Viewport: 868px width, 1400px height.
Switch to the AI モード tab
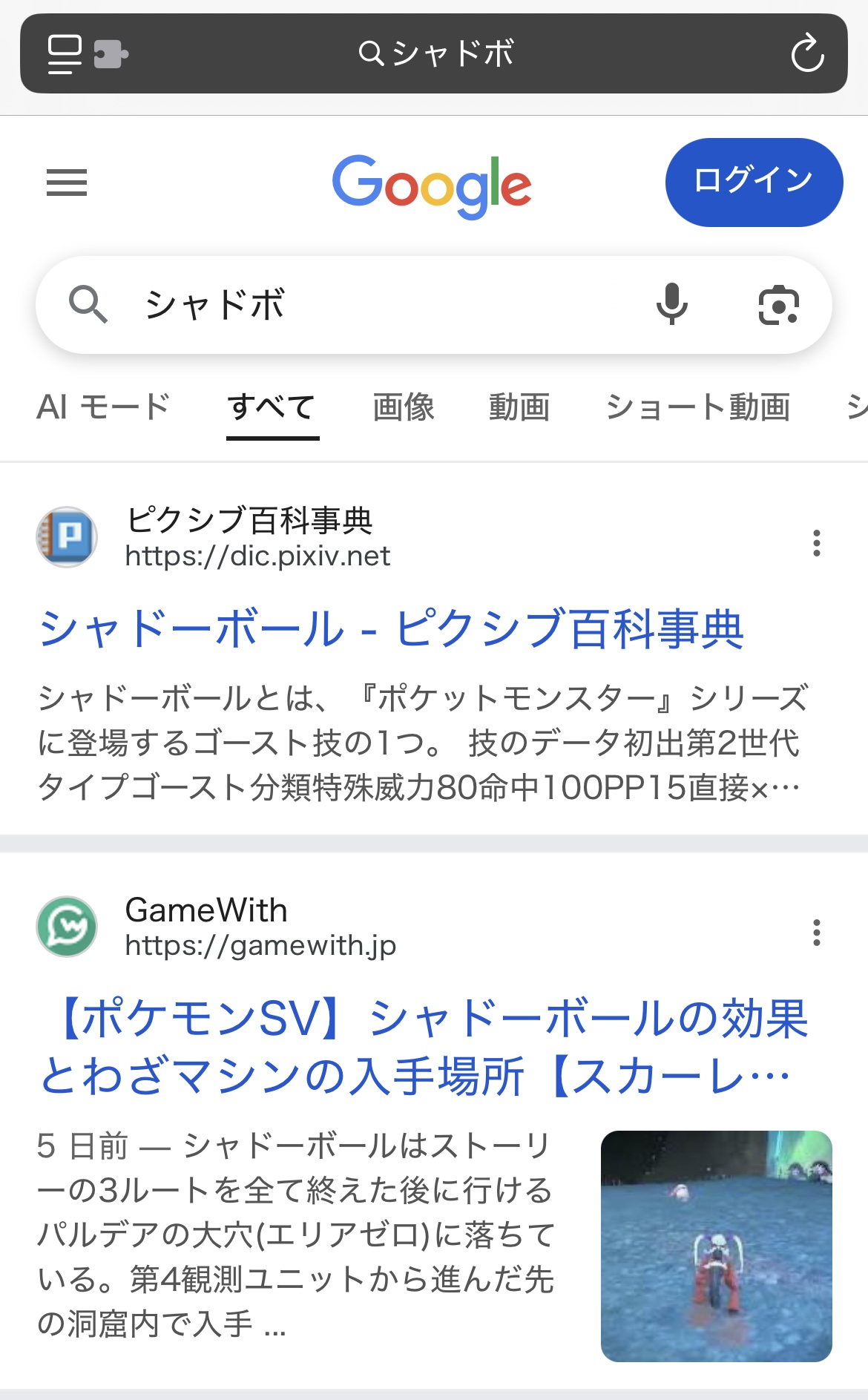(x=103, y=407)
